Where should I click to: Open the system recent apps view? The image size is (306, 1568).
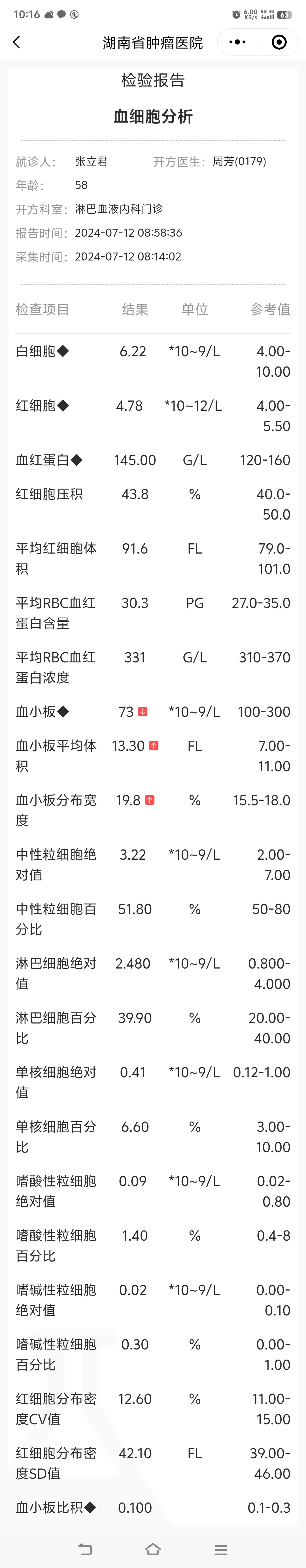(221, 1549)
